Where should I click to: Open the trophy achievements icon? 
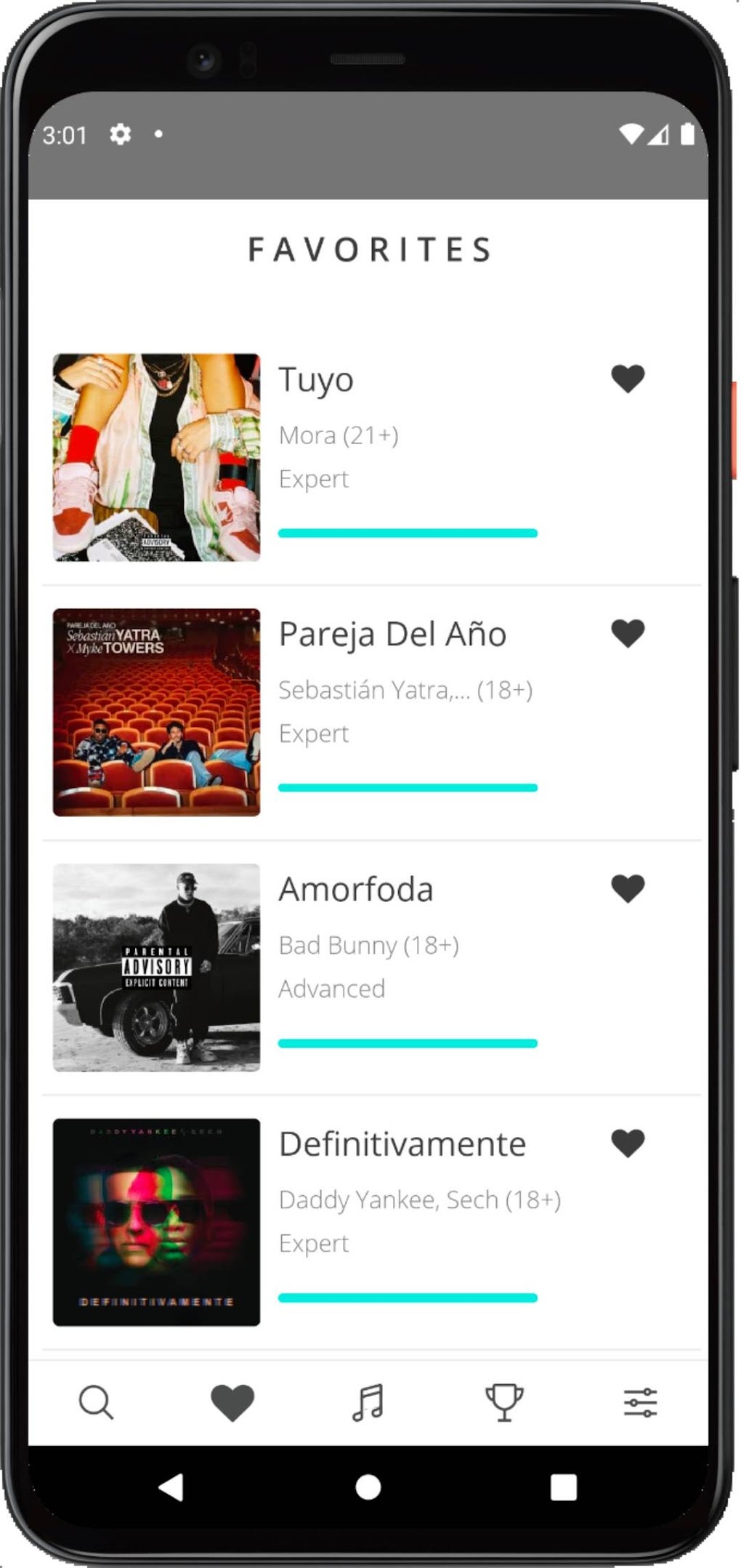point(503,1404)
